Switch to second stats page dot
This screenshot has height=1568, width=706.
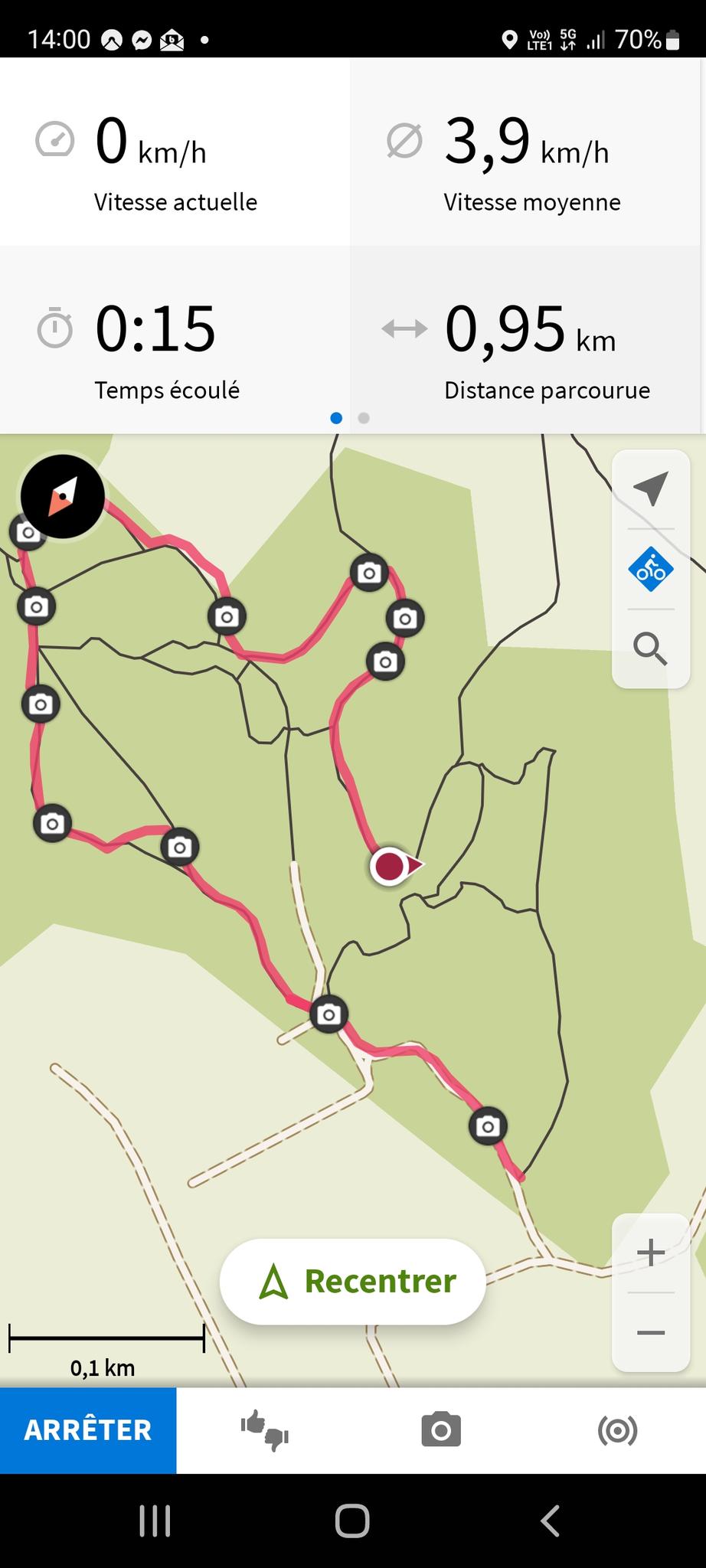pyautogui.click(x=364, y=418)
